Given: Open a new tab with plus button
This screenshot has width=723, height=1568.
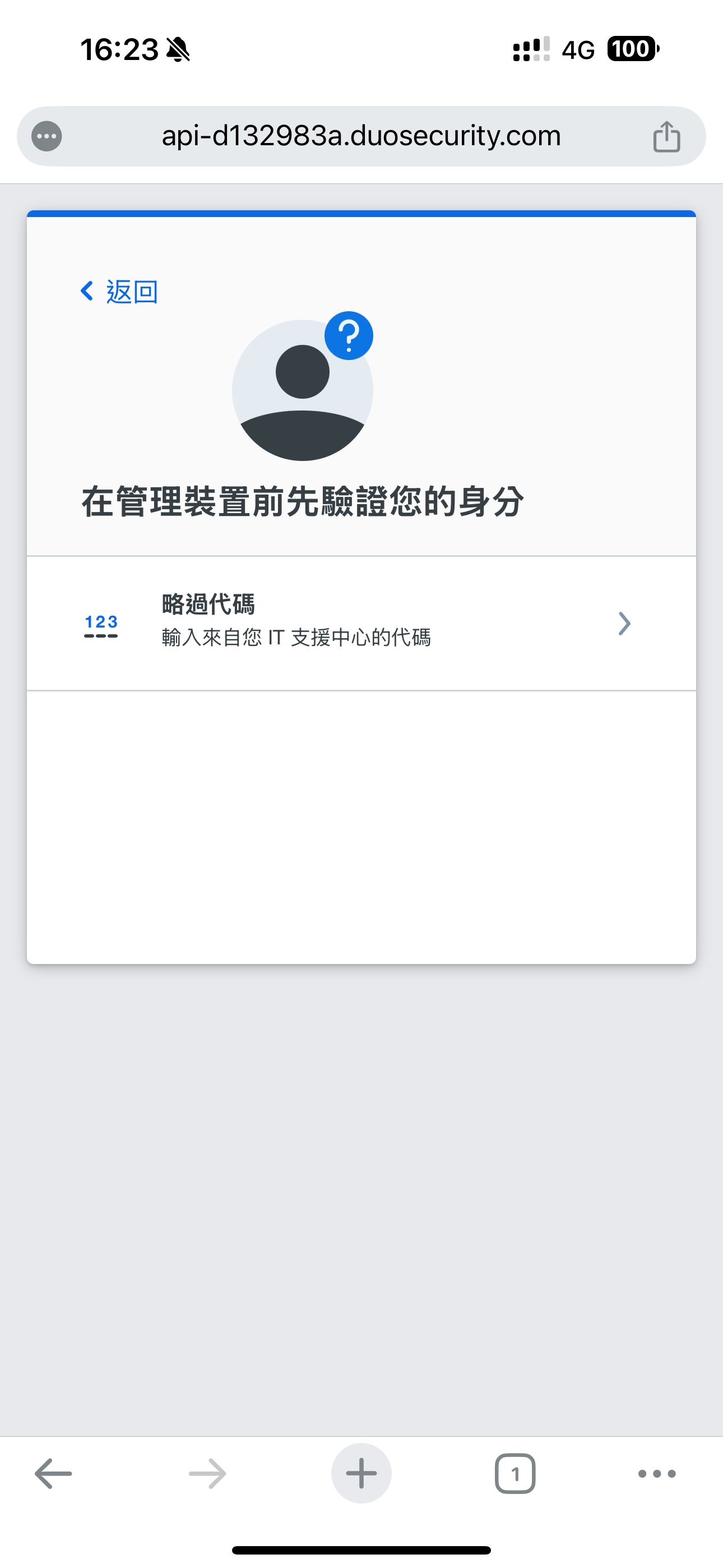Looking at the screenshot, I should tap(361, 1474).
